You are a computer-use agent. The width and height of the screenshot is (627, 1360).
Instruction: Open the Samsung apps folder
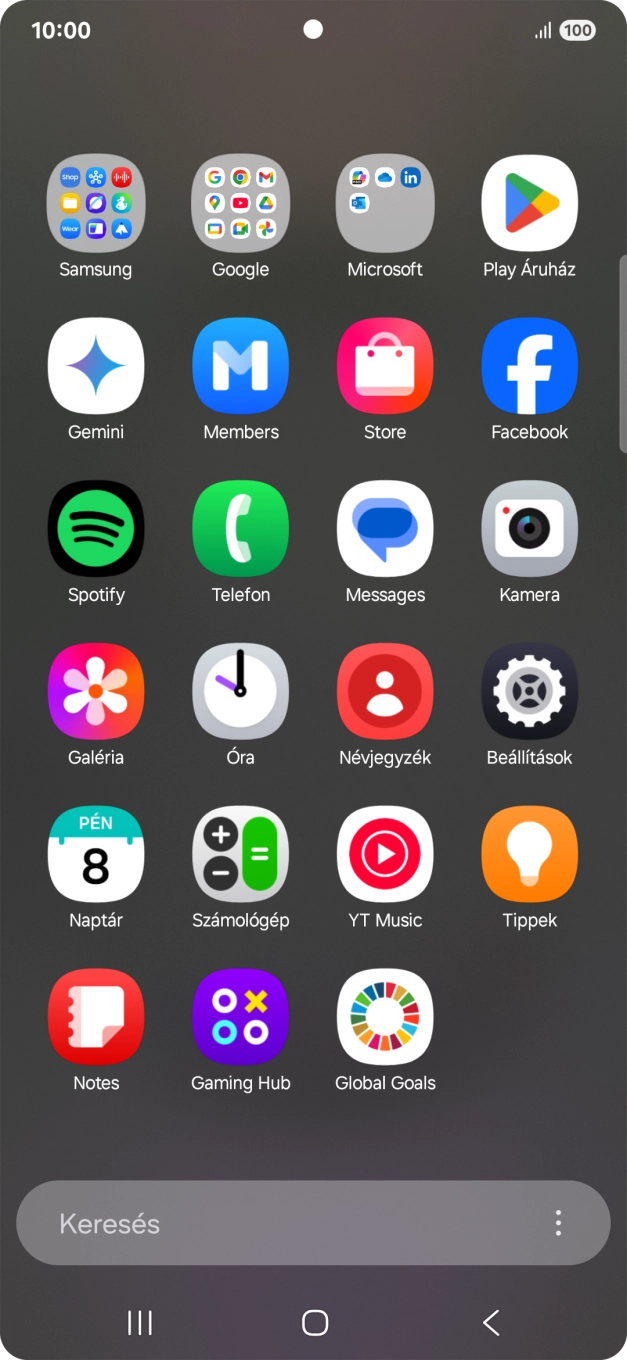[x=96, y=203]
